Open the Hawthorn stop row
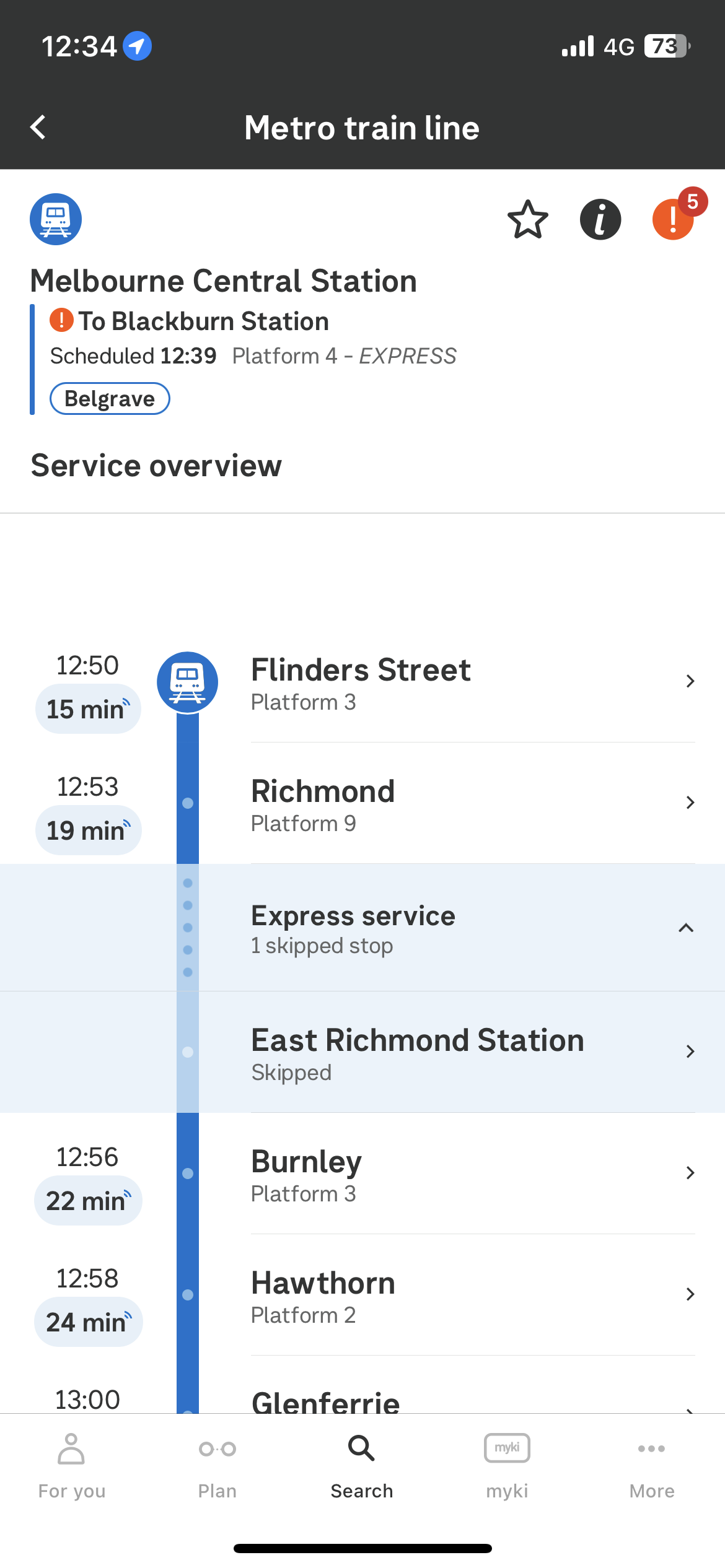725x1568 pixels. (362, 1294)
